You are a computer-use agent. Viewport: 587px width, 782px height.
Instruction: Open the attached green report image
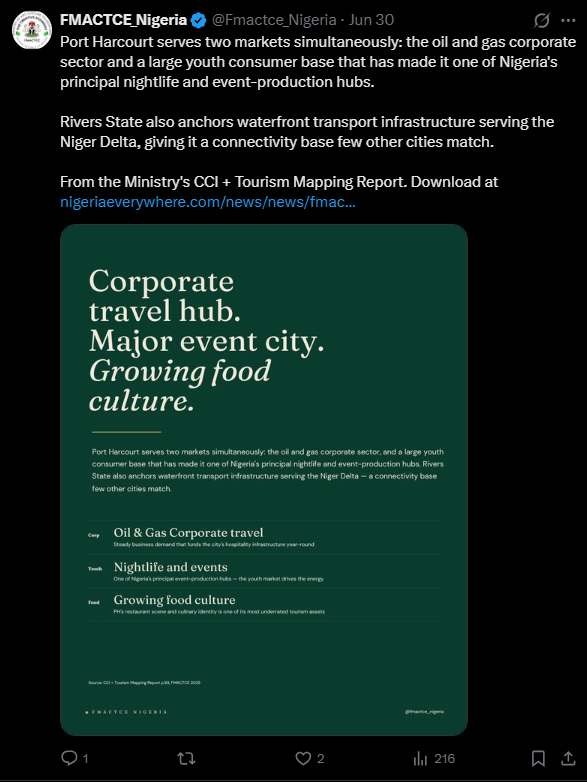(264, 480)
